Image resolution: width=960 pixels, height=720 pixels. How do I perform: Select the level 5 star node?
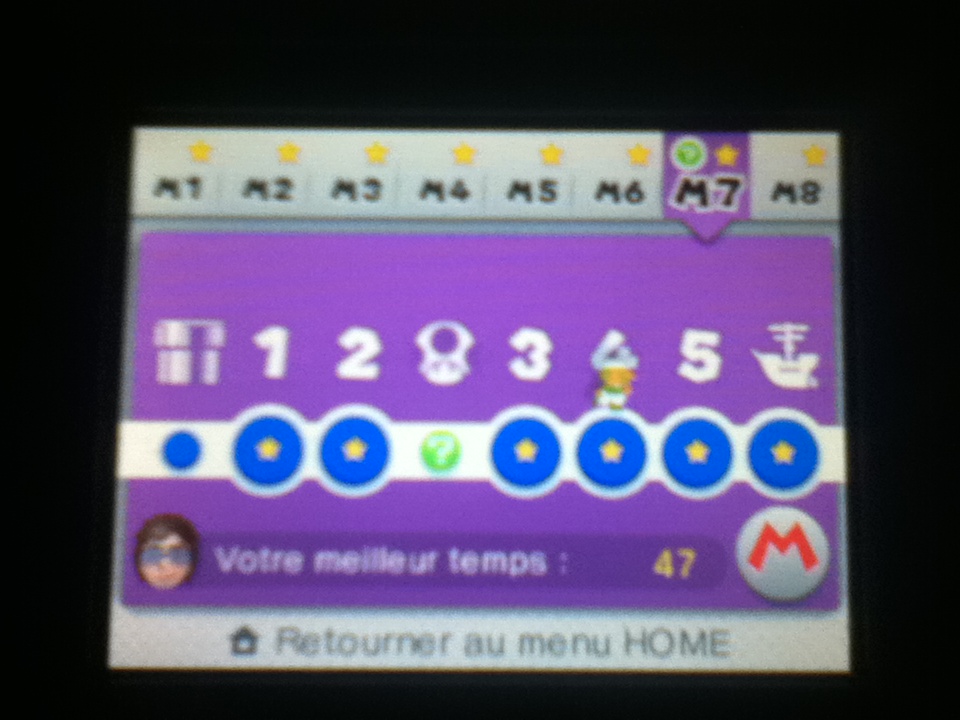[x=697, y=453]
